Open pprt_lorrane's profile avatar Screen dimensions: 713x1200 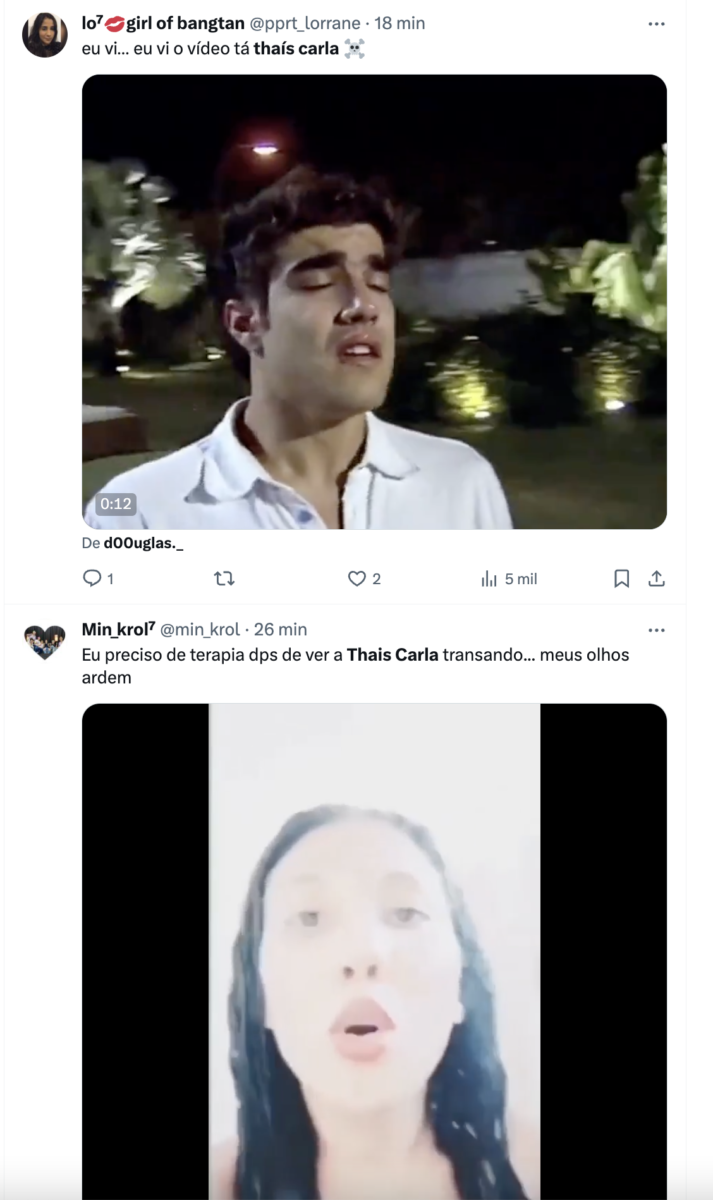pos(44,35)
